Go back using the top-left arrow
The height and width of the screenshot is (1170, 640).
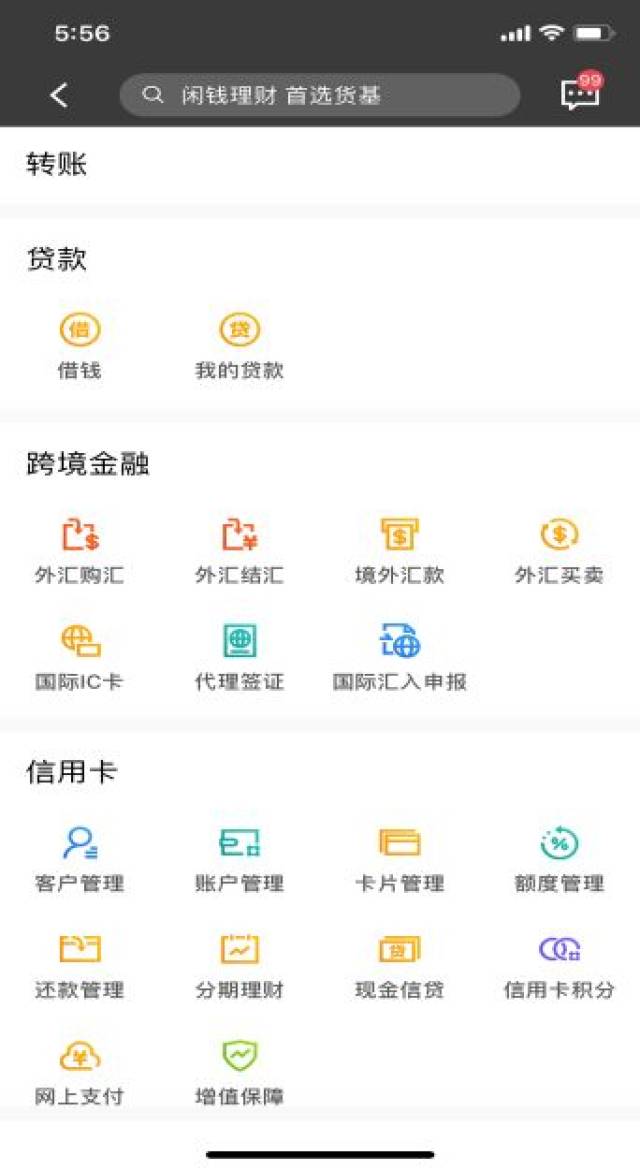point(59,95)
